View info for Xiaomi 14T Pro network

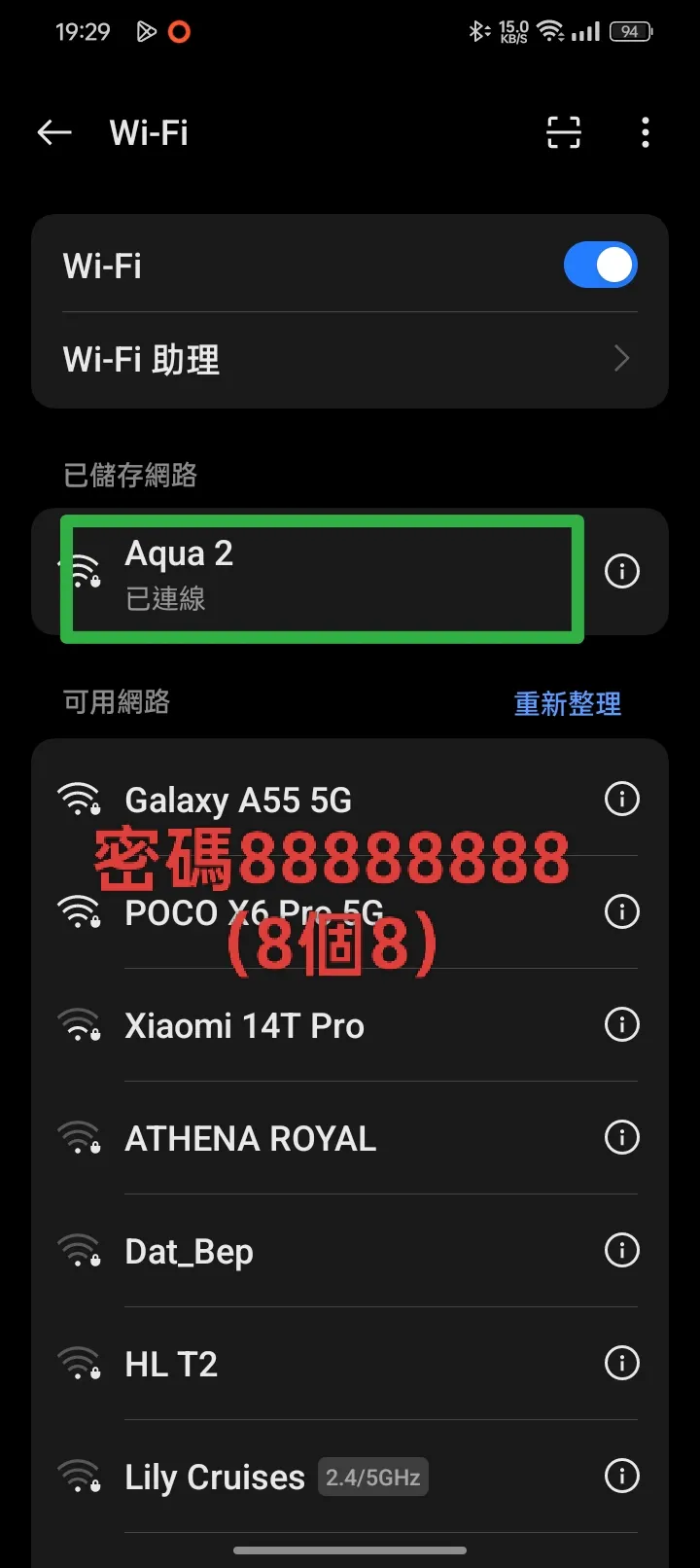click(621, 1024)
